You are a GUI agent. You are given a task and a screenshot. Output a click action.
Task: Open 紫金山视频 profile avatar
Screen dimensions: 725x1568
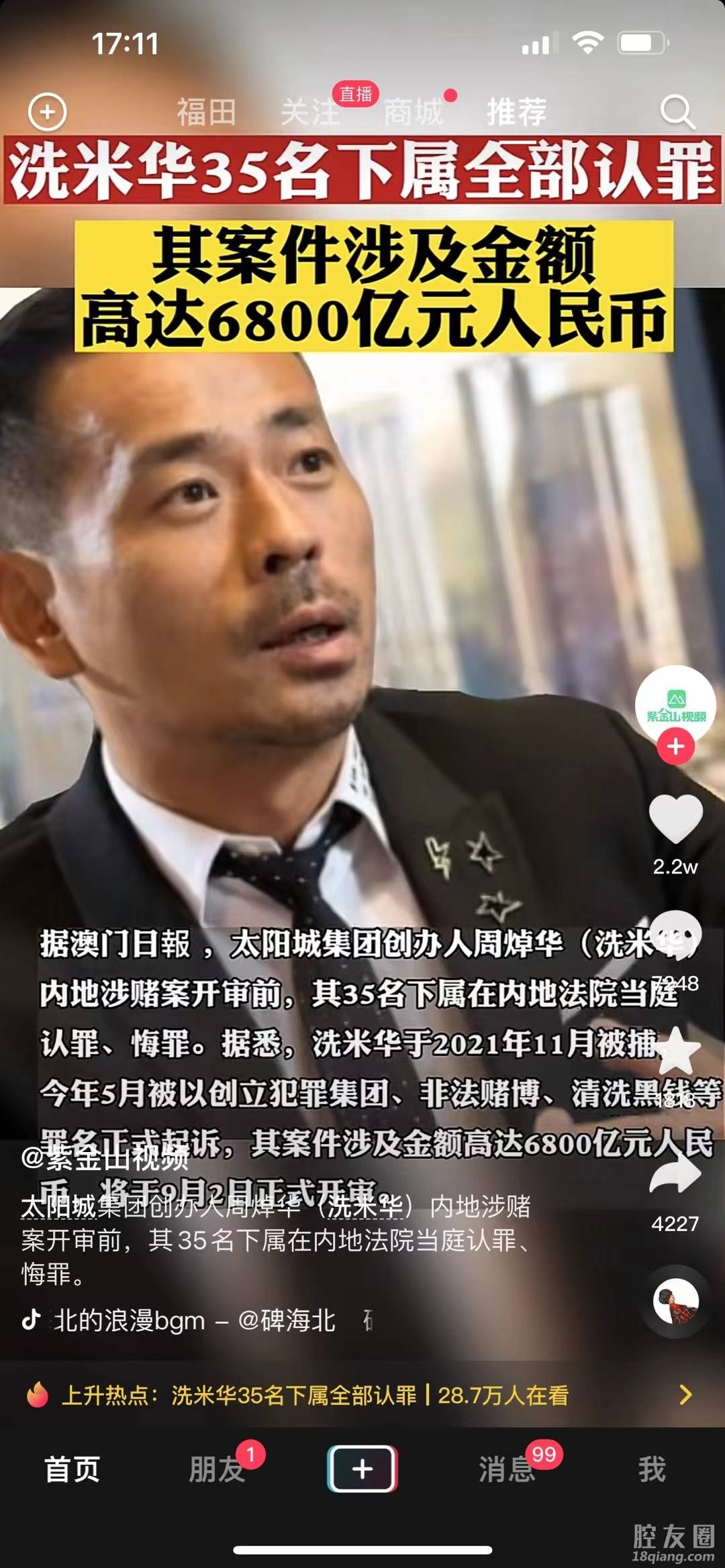(x=675, y=705)
